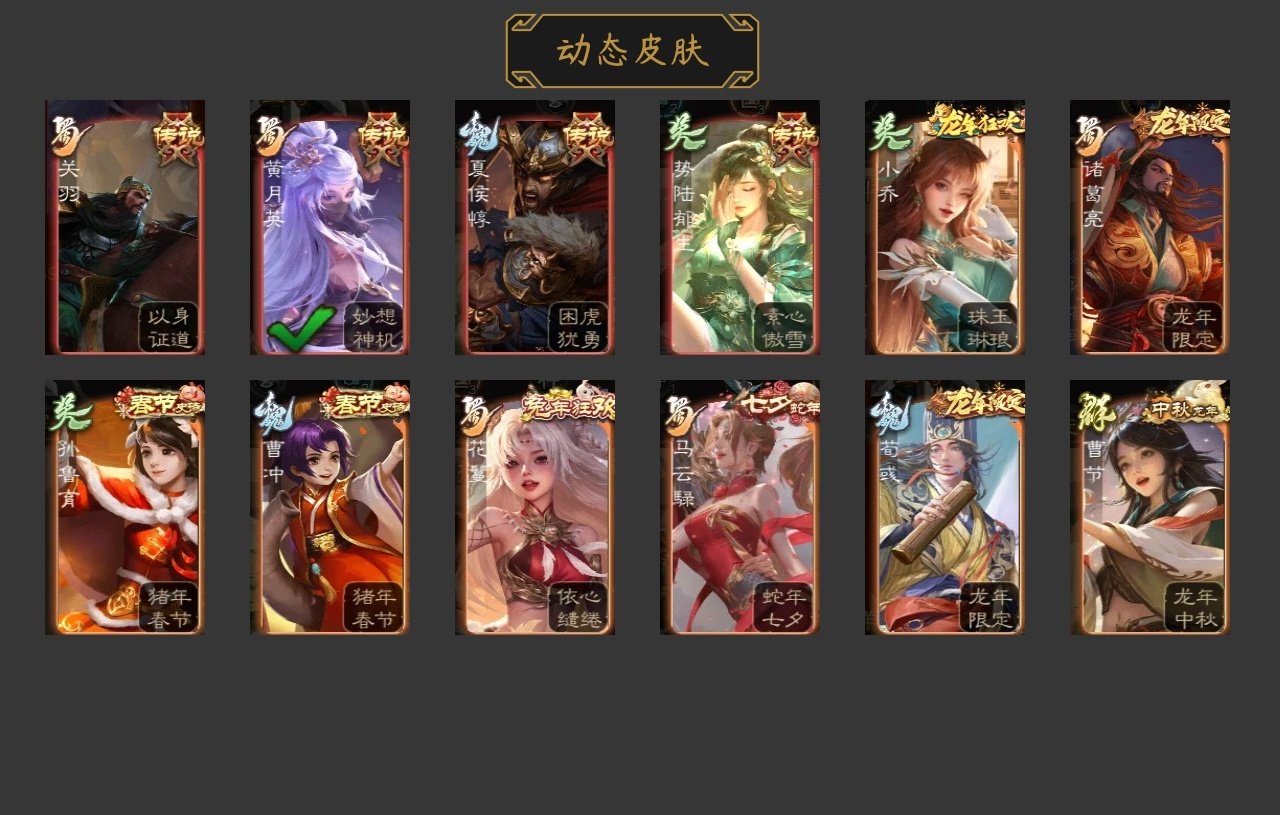Select the 马云騄 蛇年七夕 skin card
1280x815 pixels.
pos(740,508)
